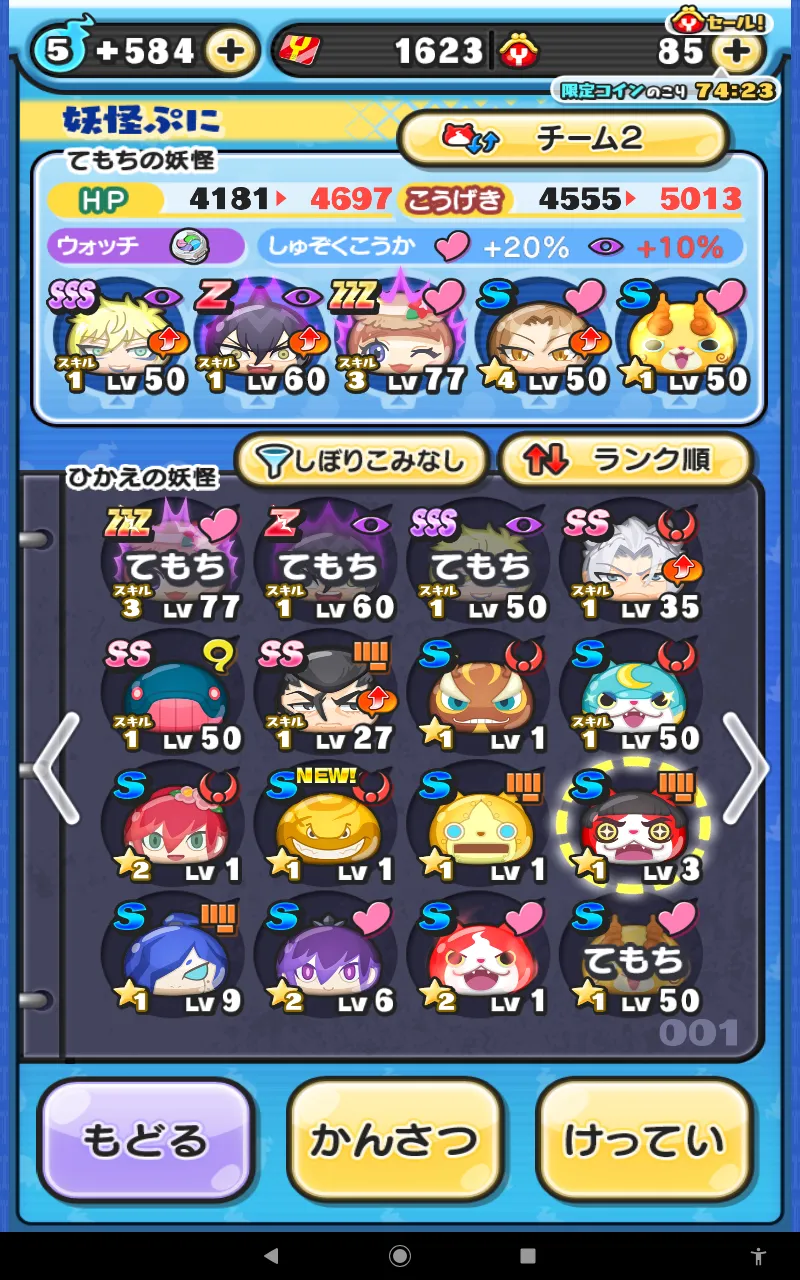800x1280 pixels.
Task: Confirm with the けってい button
Action: tap(644, 1140)
